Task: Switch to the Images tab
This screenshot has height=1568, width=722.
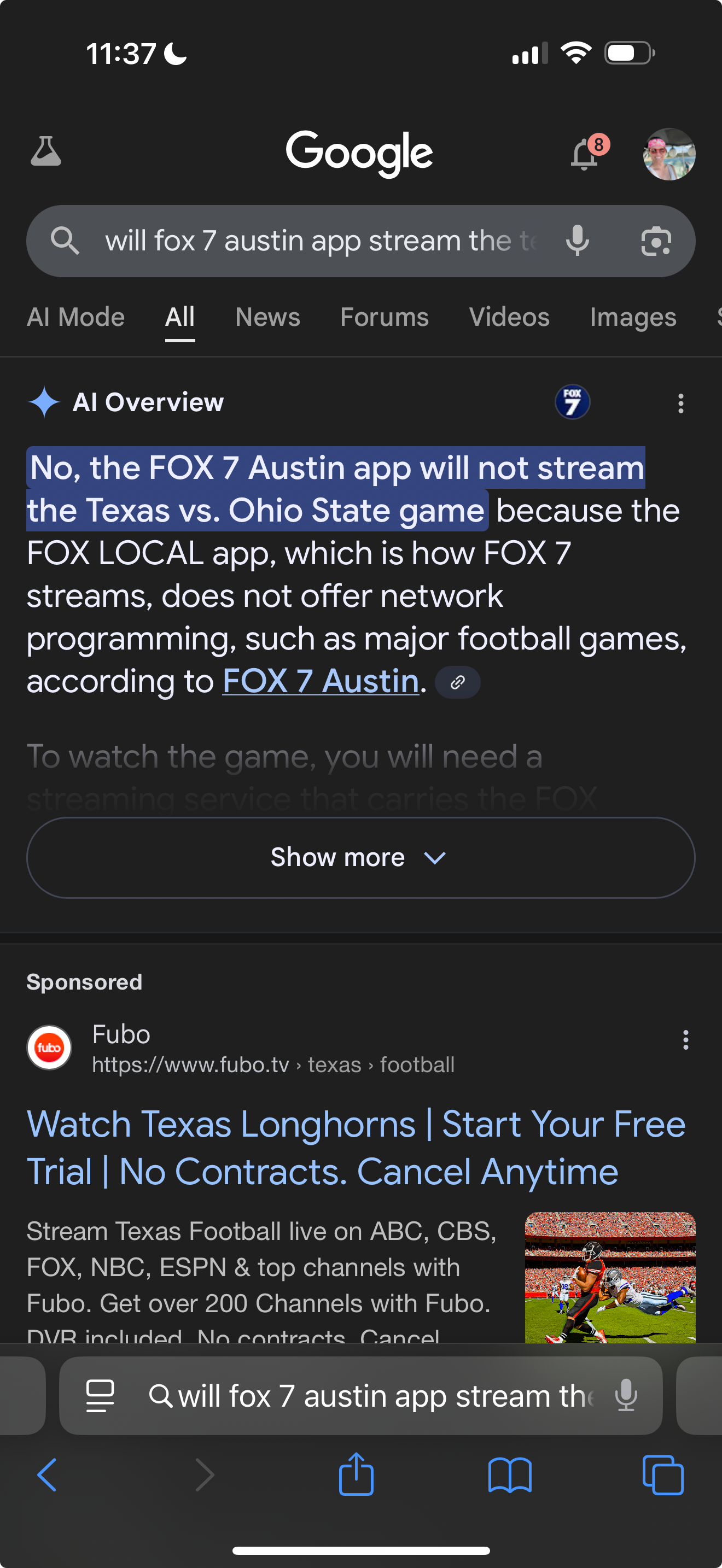Action: [633, 317]
